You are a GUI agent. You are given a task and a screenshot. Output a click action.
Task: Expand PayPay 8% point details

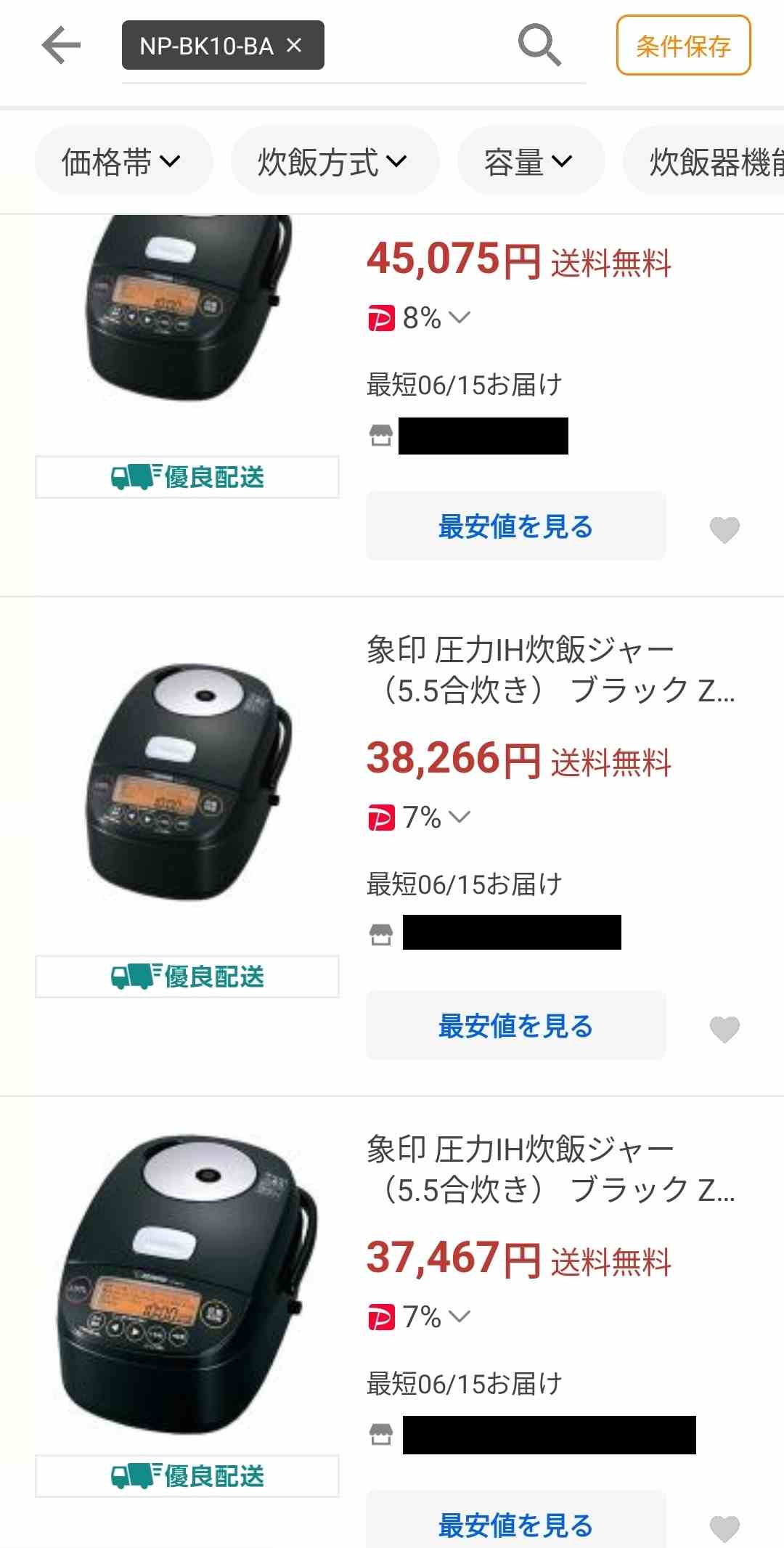[x=459, y=318]
